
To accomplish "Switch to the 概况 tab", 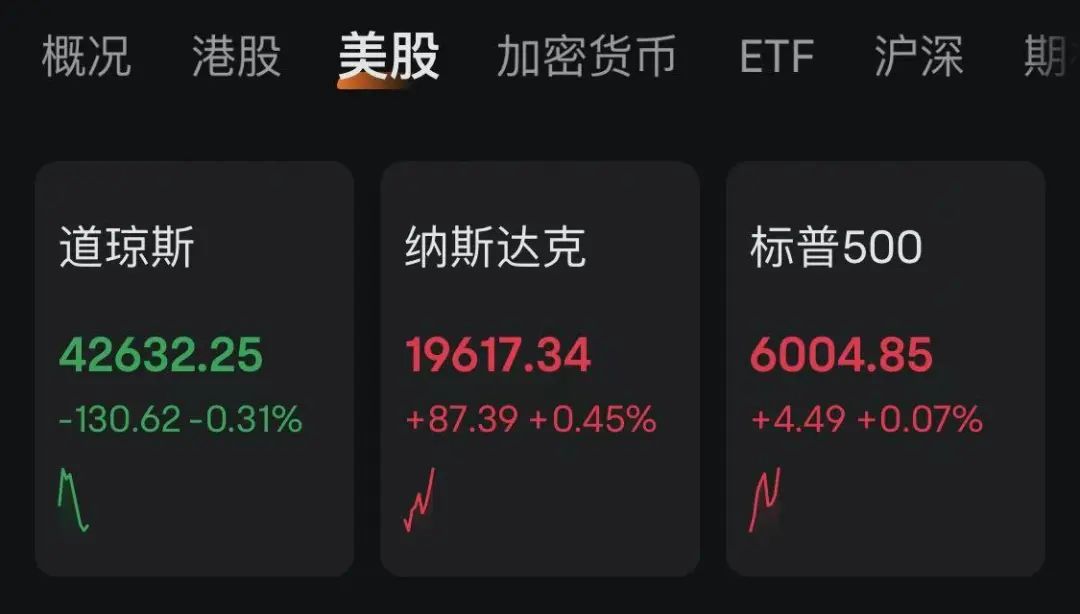I will [x=86, y=56].
